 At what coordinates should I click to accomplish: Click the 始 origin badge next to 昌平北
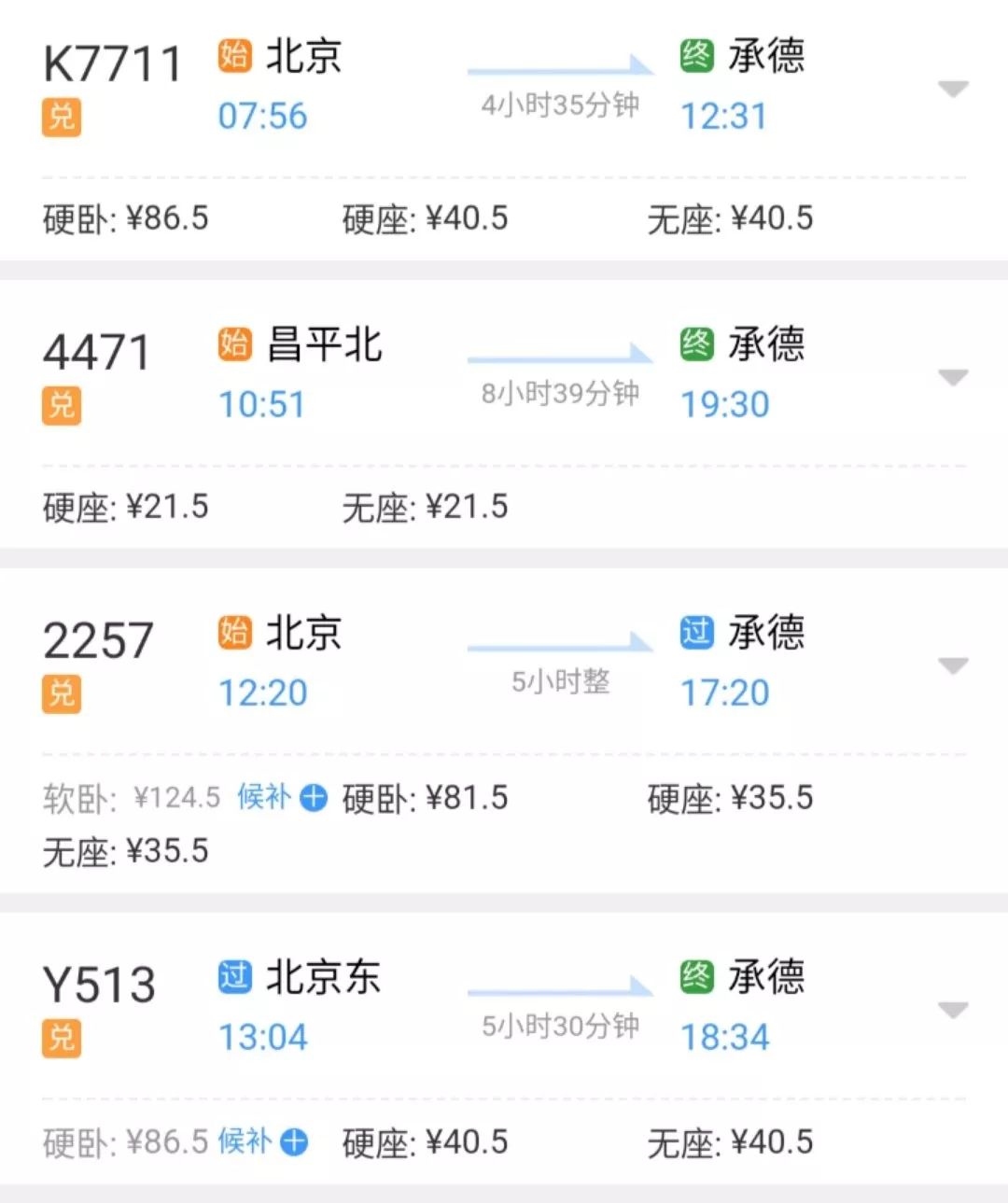(x=234, y=344)
